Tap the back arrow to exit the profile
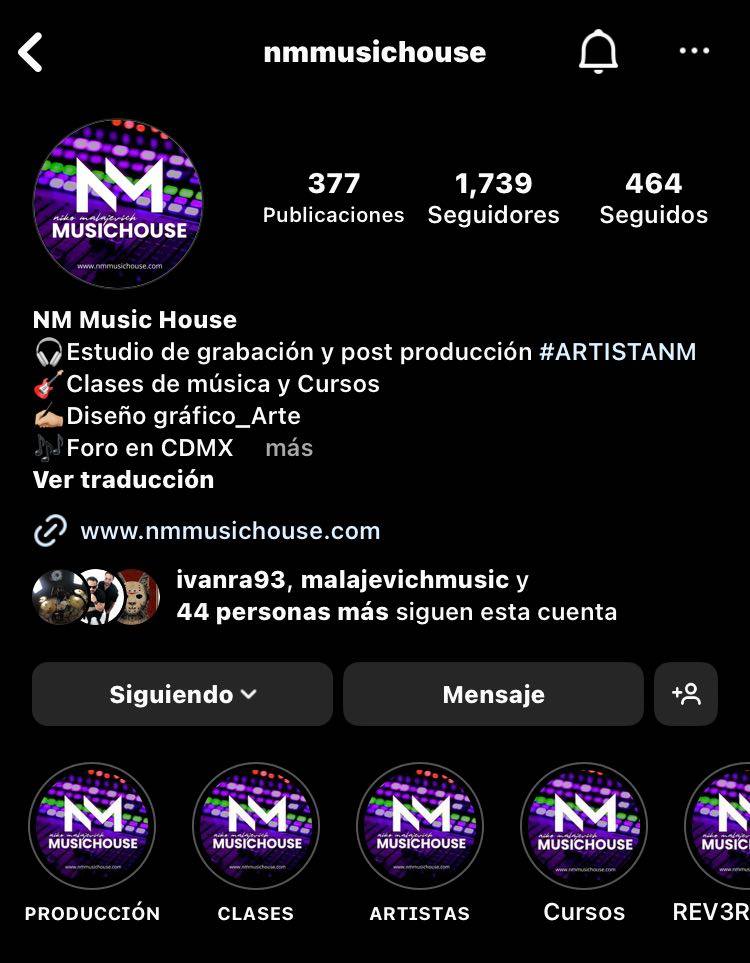Viewport: 750px width, 963px height. point(32,52)
